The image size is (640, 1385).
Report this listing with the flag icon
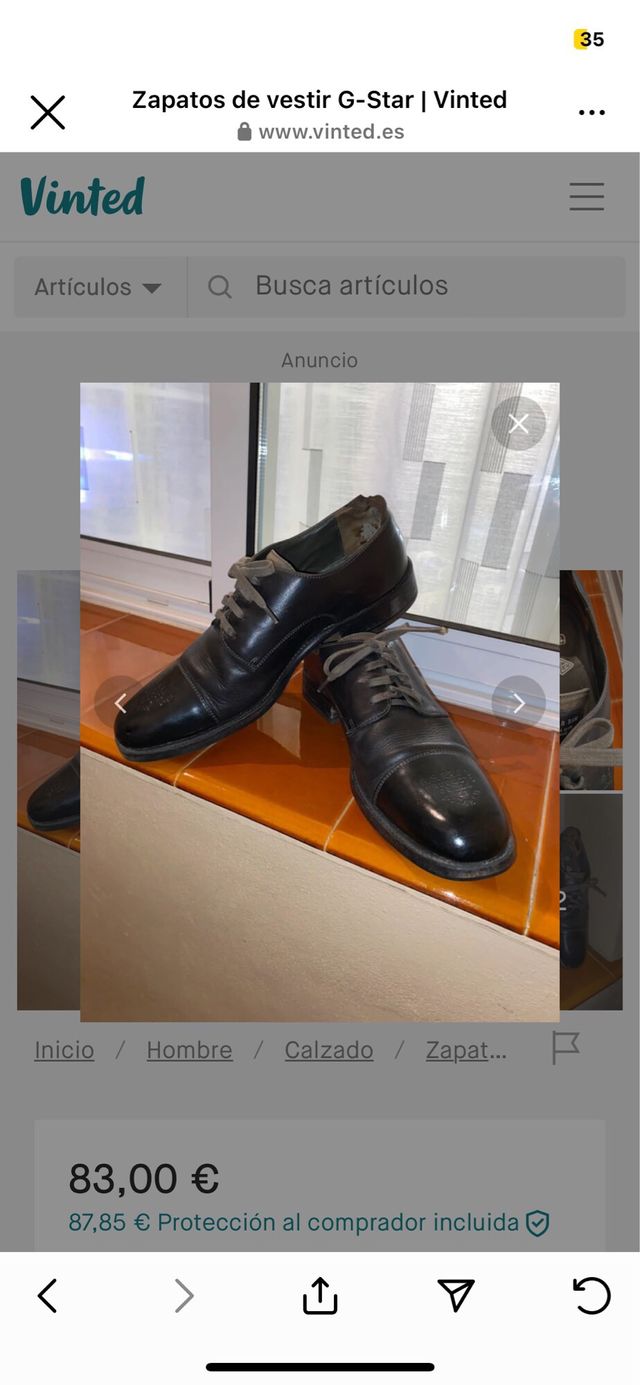tap(566, 1048)
